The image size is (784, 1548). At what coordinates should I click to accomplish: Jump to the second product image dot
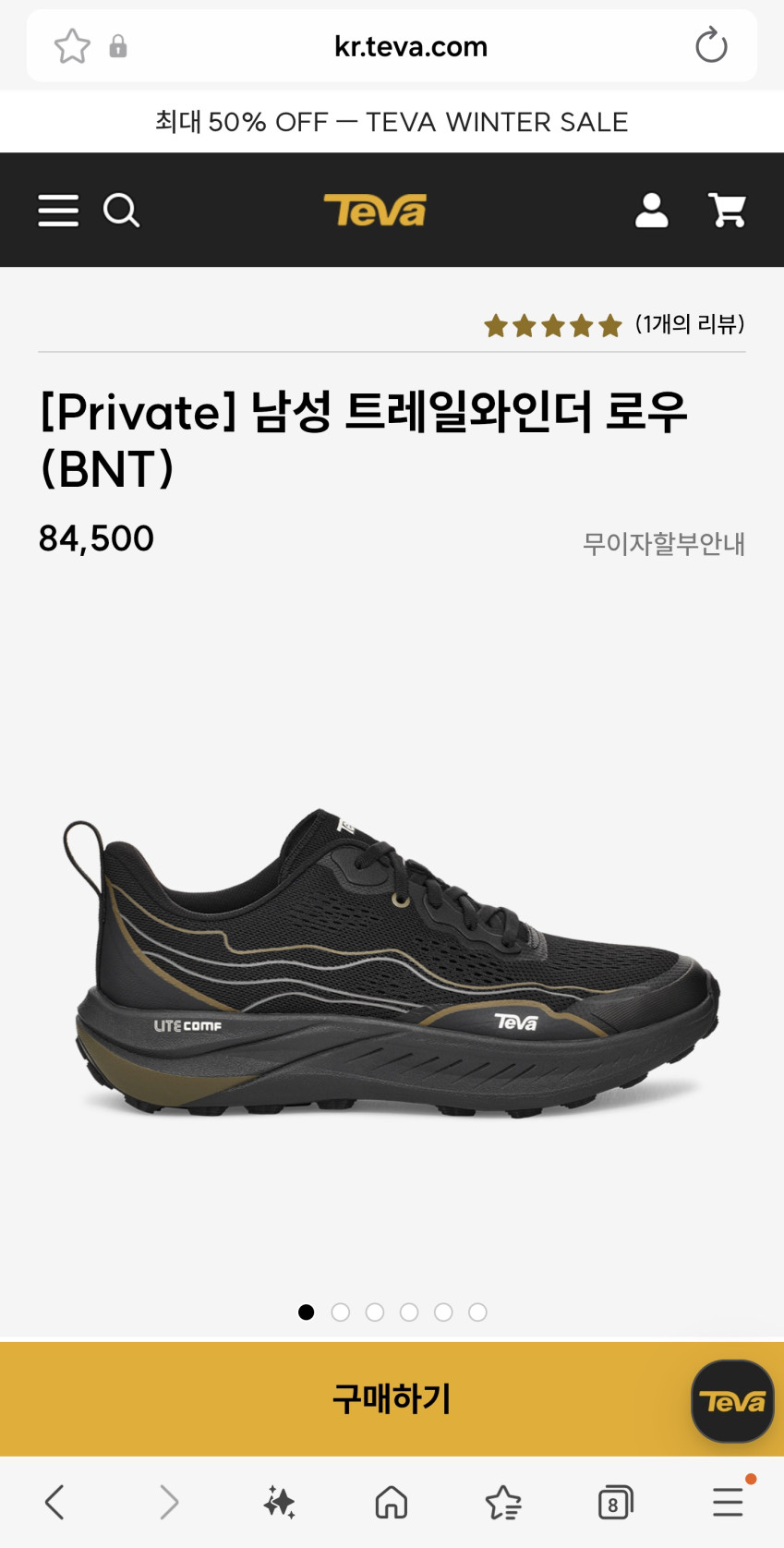coord(341,1312)
